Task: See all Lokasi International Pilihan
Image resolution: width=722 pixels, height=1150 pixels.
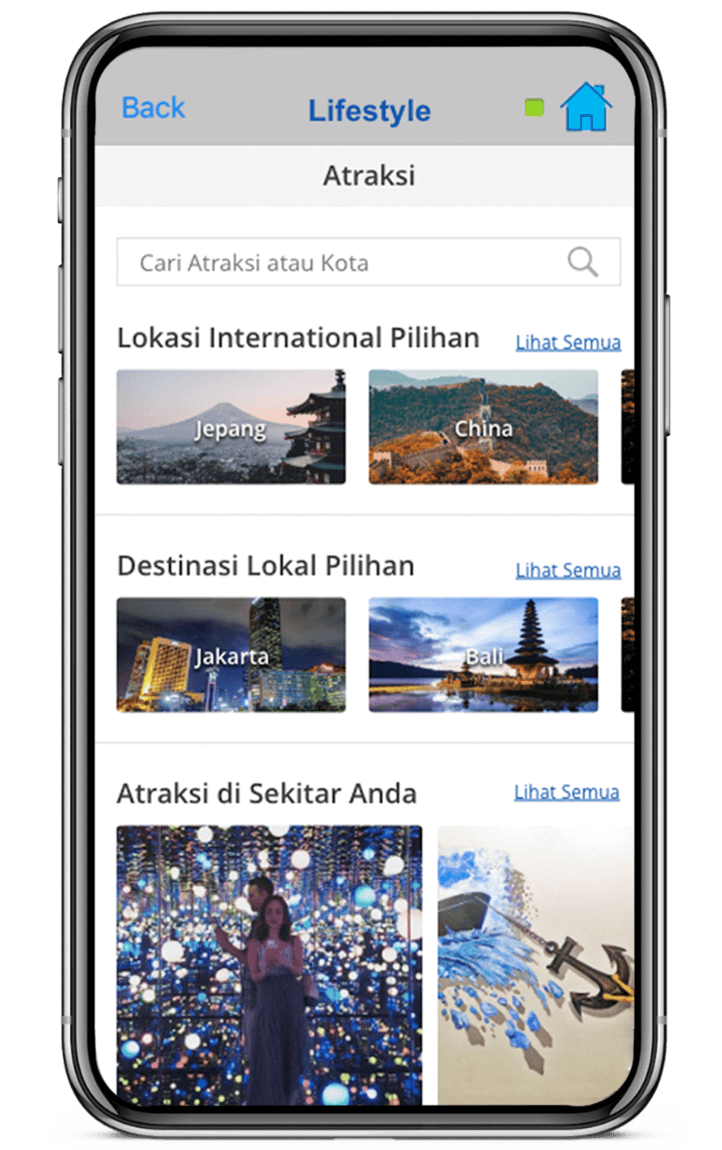Action: coord(568,343)
